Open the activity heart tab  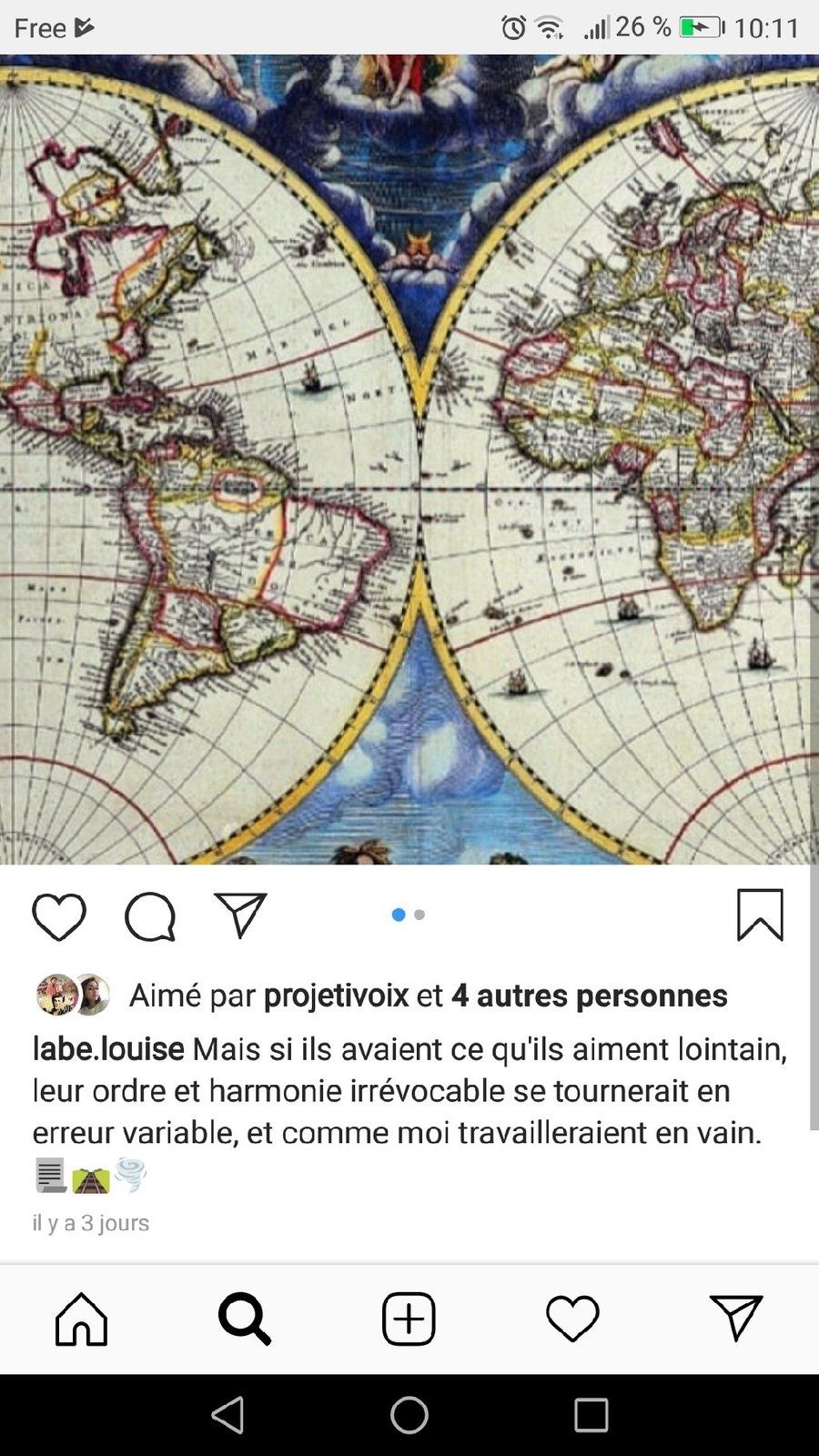pyautogui.click(x=572, y=1319)
